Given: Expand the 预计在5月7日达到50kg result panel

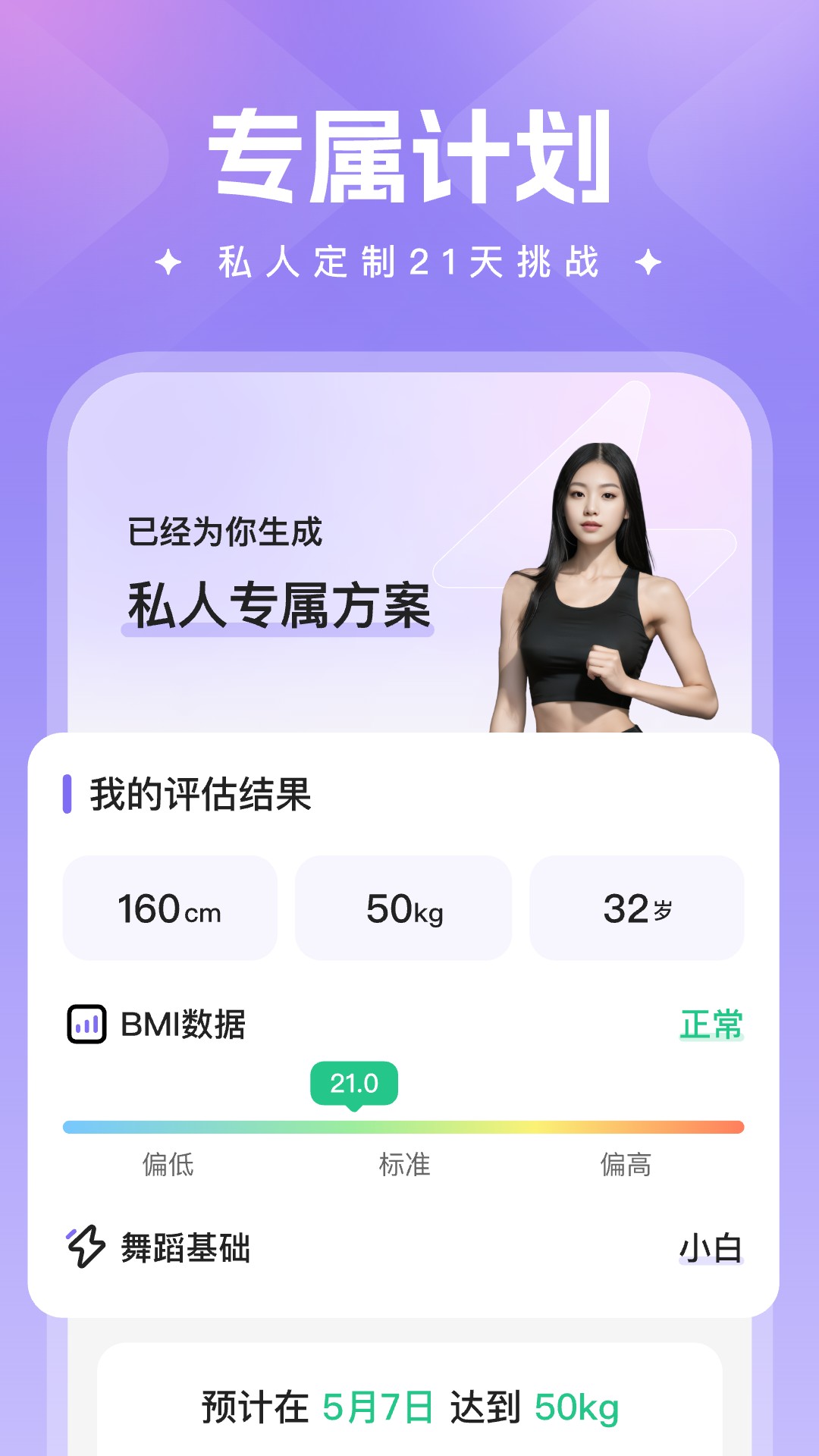Looking at the screenshot, I should [409, 1405].
